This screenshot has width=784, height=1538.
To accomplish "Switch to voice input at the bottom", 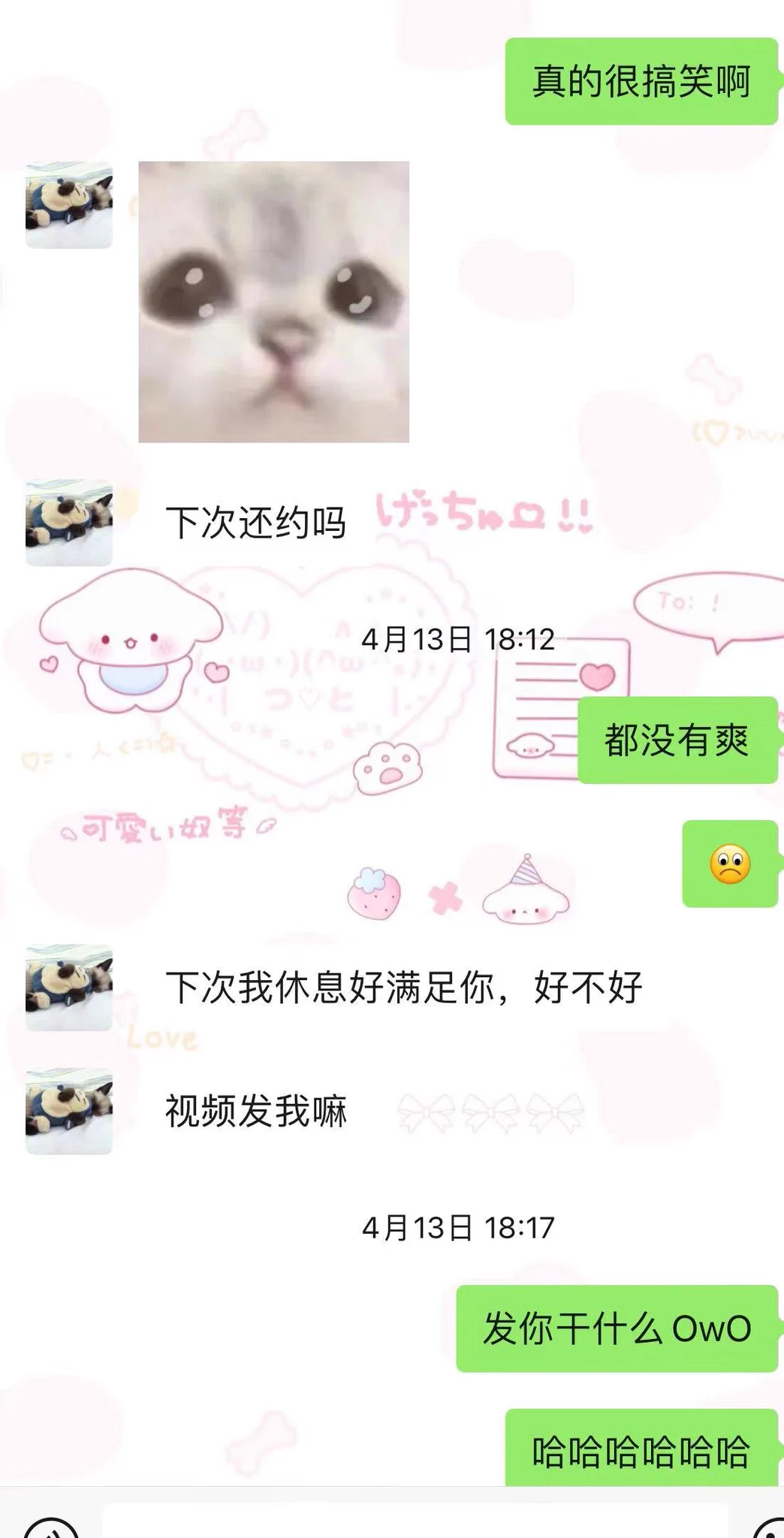I will click(x=50, y=1527).
